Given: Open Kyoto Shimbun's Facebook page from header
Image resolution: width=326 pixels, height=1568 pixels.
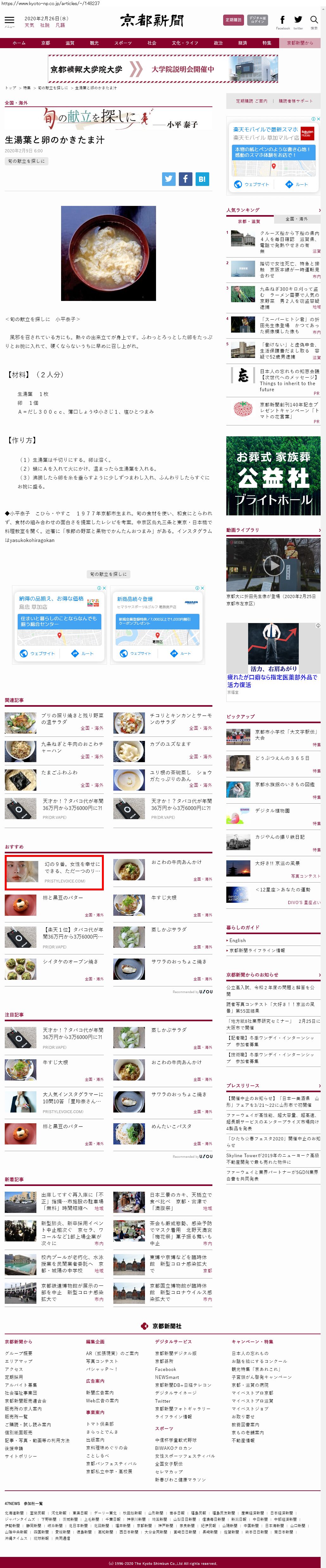Looking at the screenshot, I should [282, 21].
